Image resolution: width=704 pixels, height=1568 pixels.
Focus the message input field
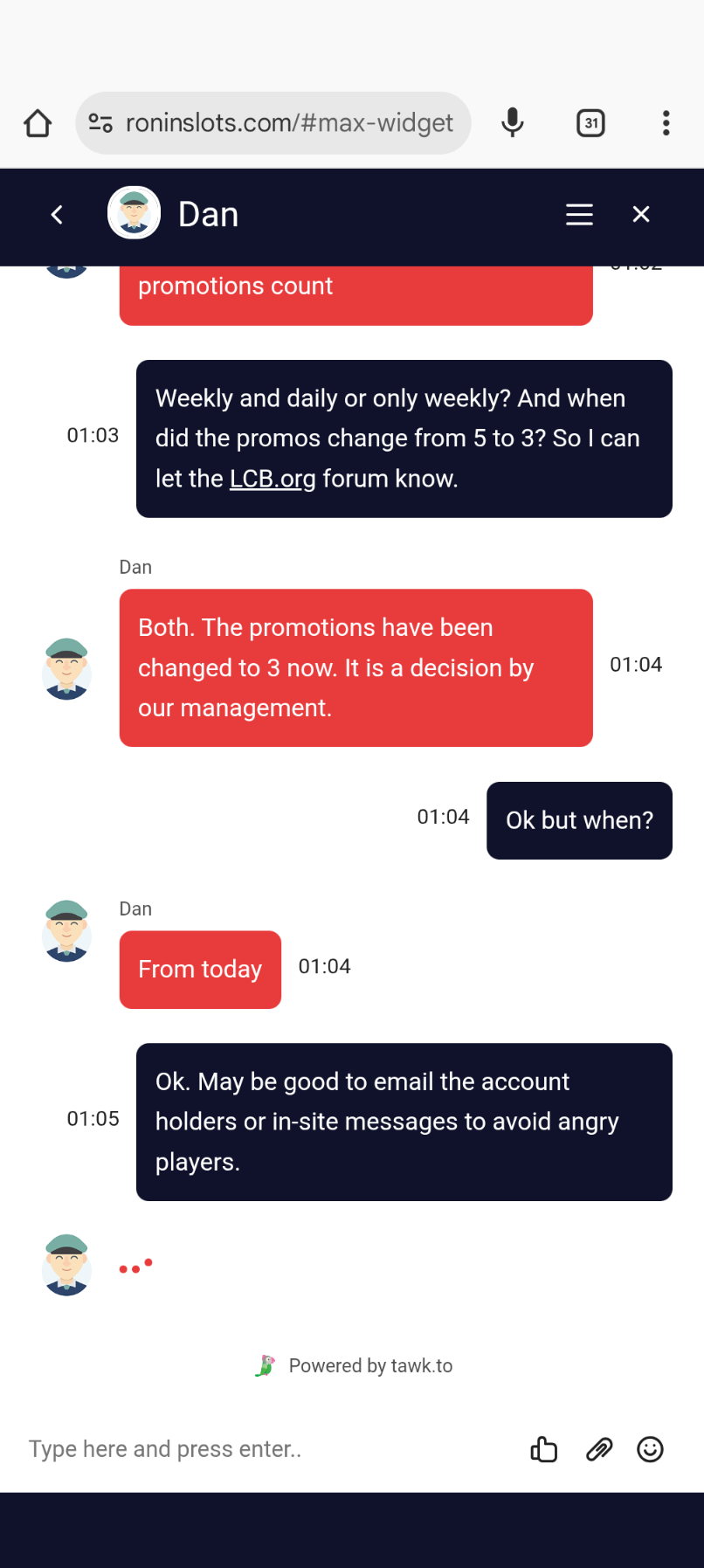tap(262, 1449)
